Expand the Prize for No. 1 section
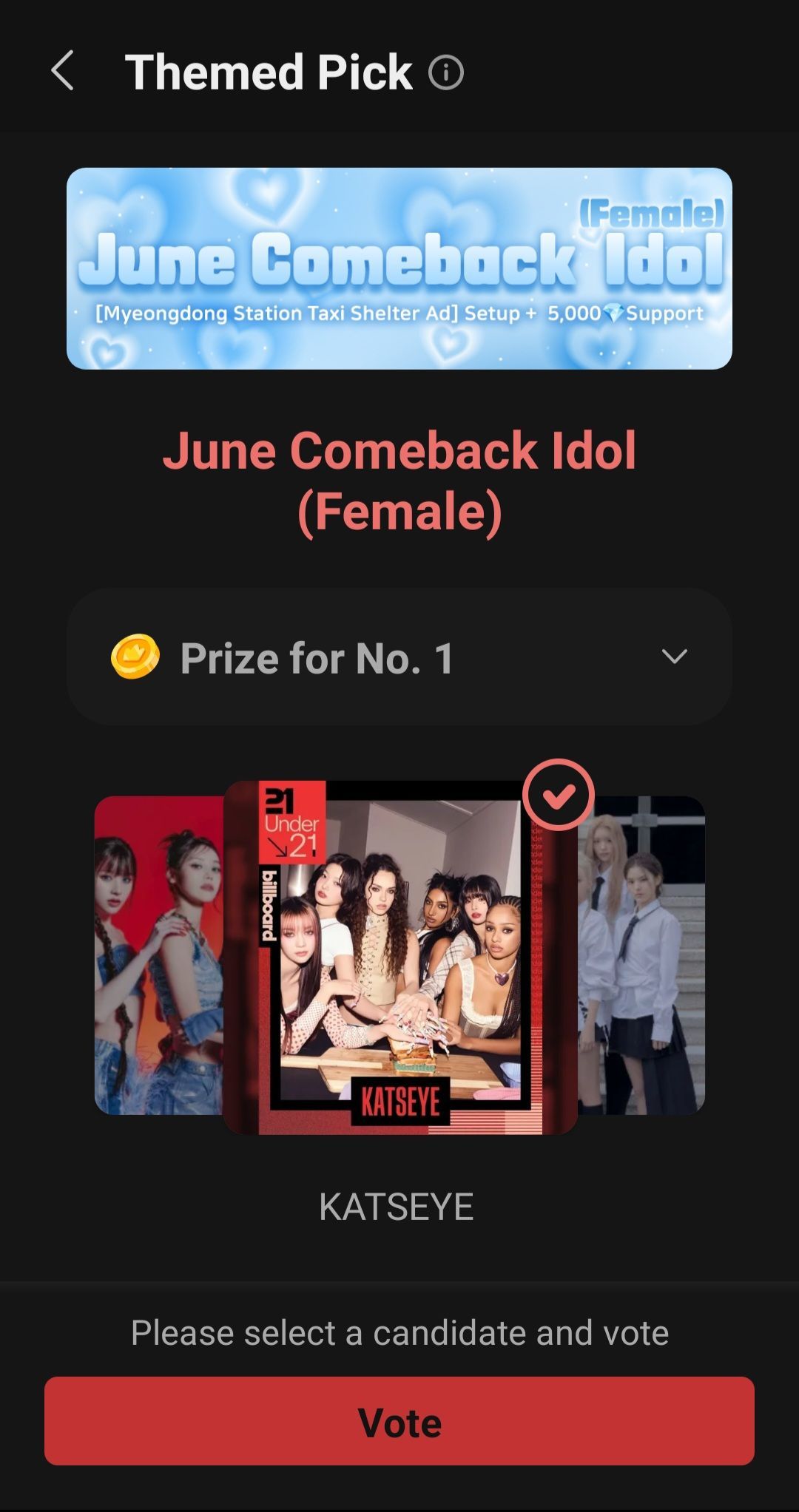The width and height of the screenshot is (799, 1512). pyautogui.click(x=399, y=657)
